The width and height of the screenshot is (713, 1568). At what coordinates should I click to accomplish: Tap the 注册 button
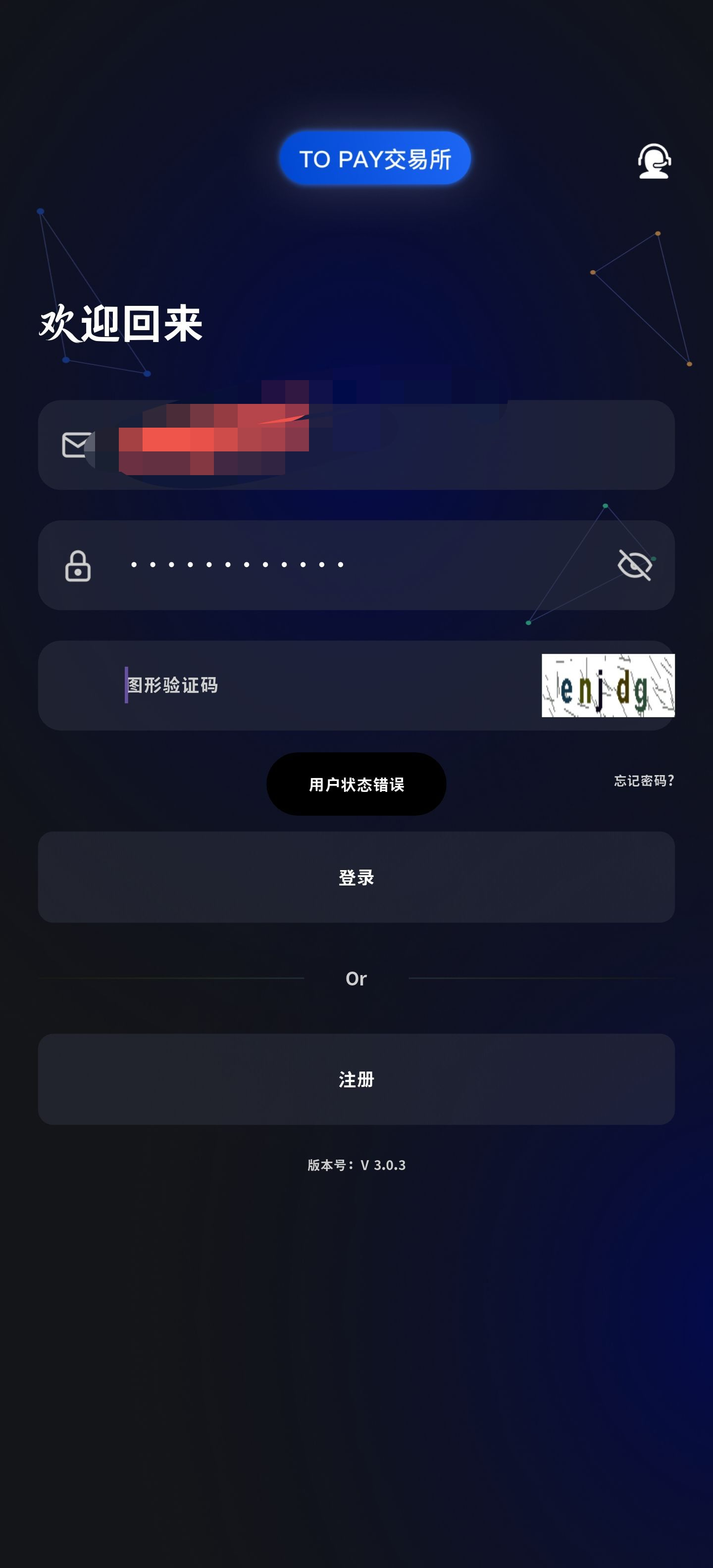click(x=356, y=1079)
